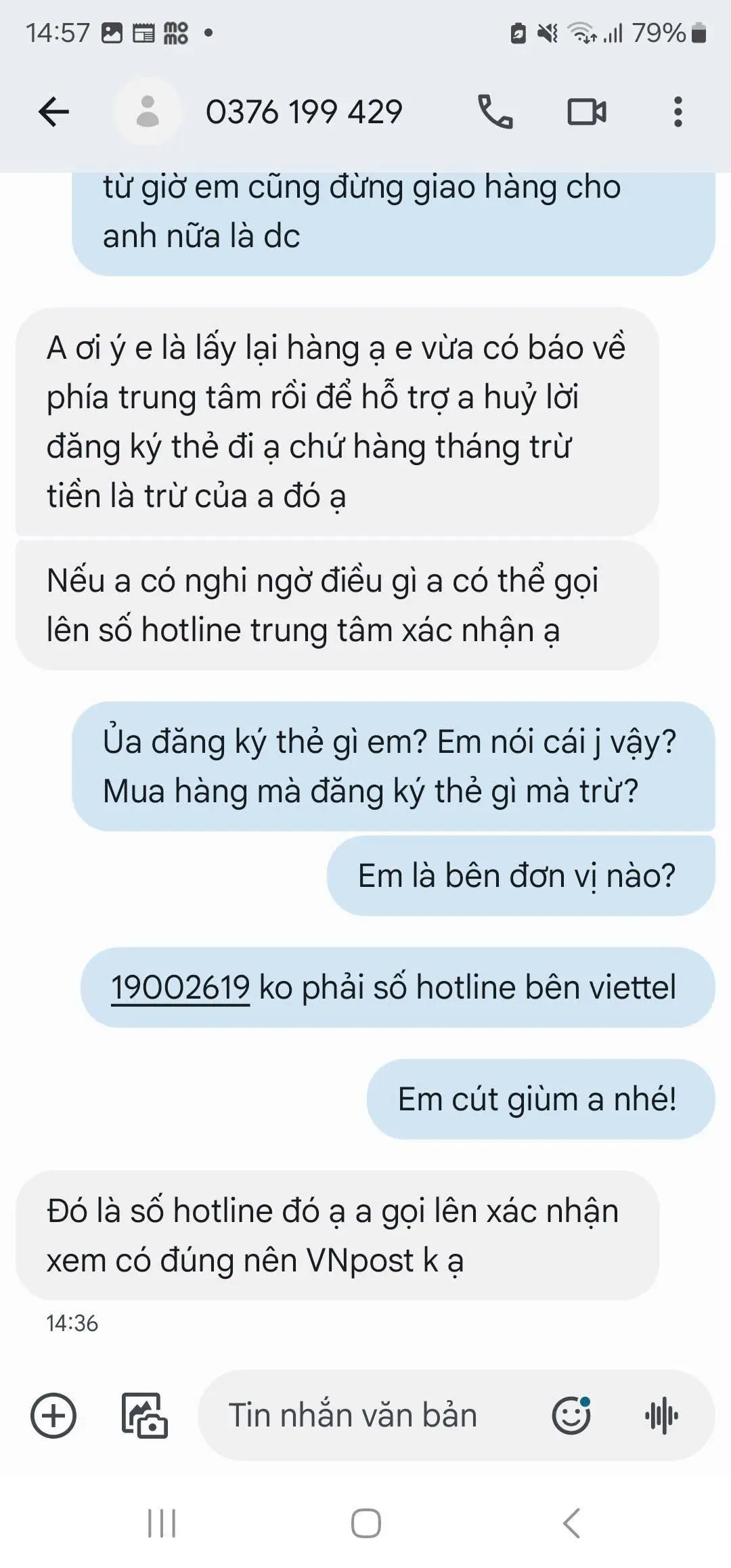The image size is (731, 1568).
Task: Open recent apps from navigation bar
Action: tap(162, 1524)
